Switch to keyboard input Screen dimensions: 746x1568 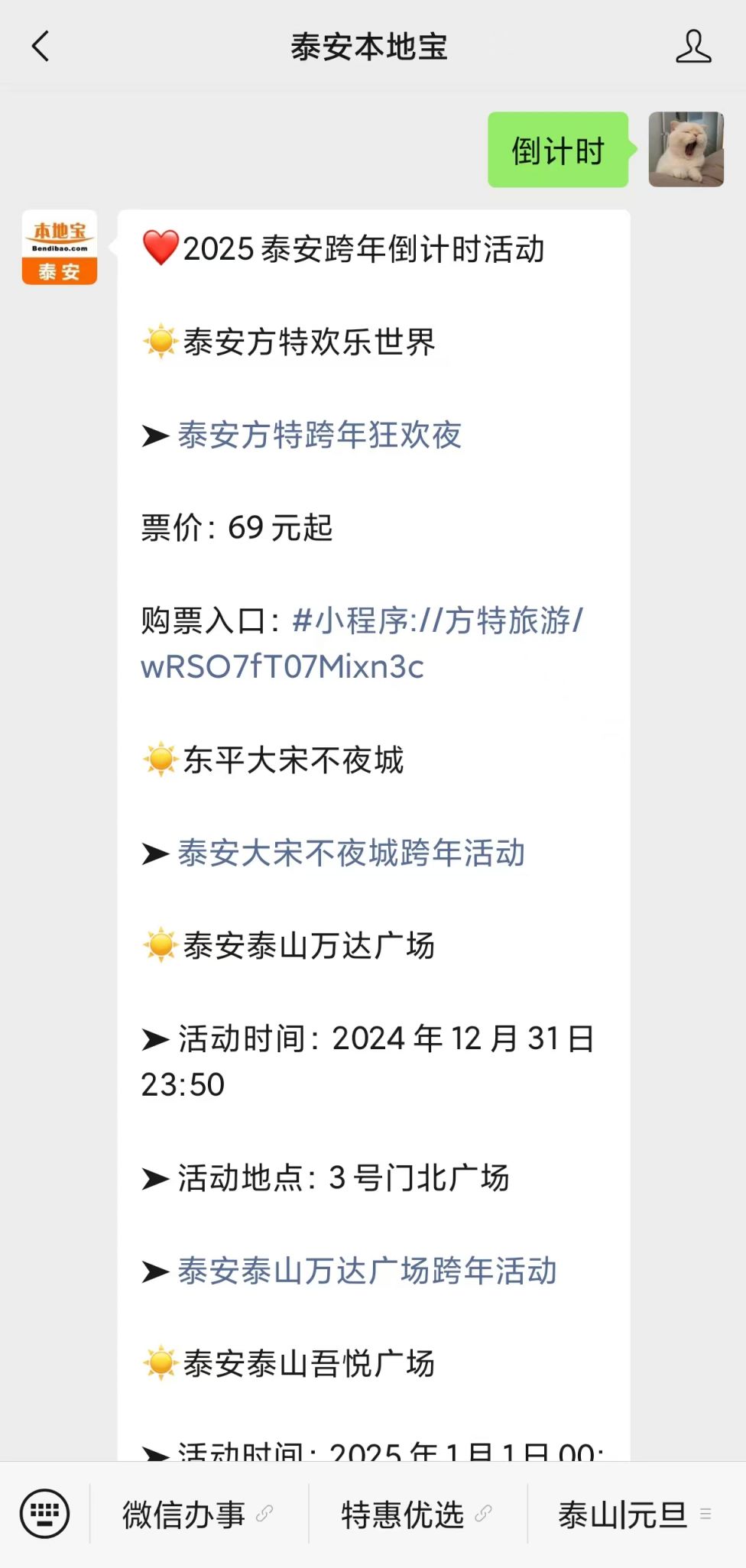44,1513
